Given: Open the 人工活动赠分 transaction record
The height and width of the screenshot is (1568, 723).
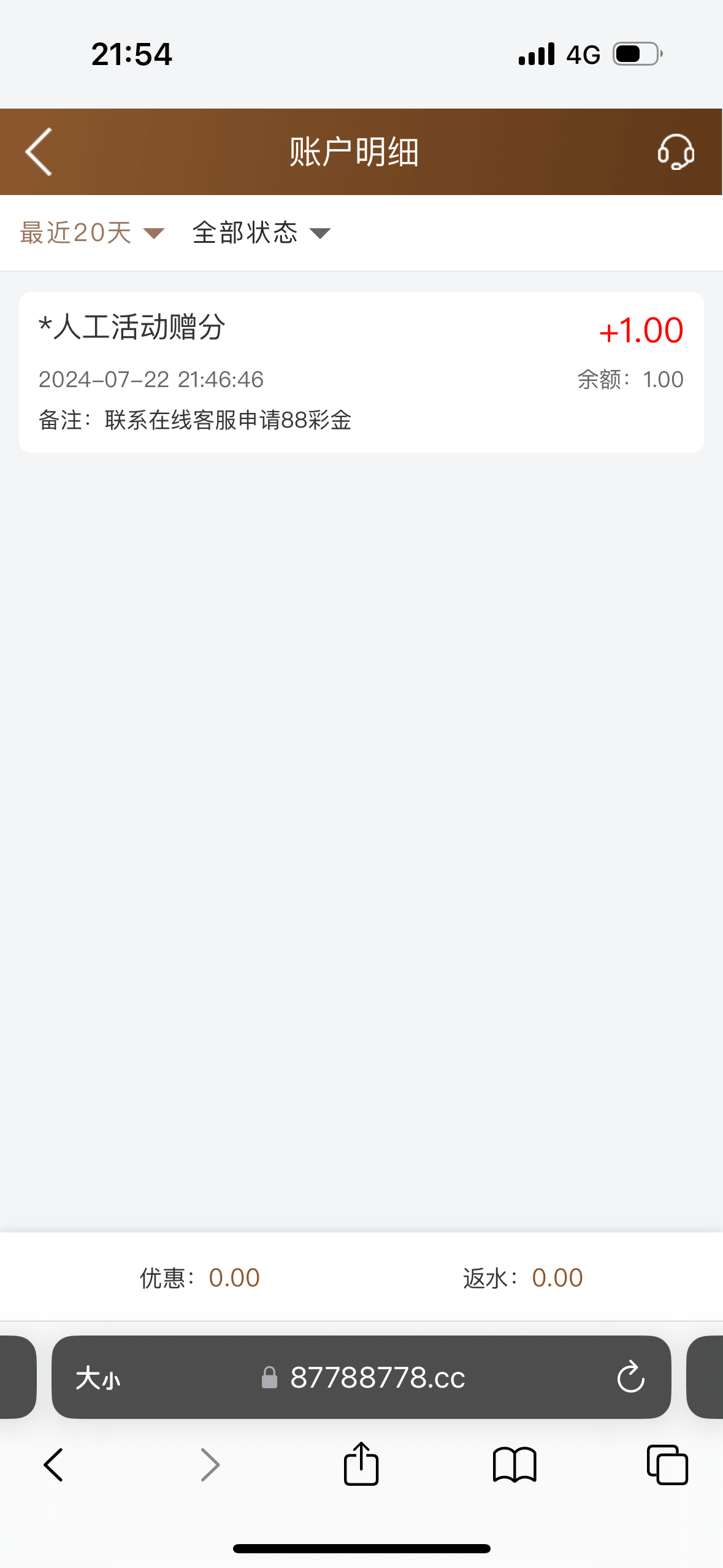Looking at the screenshot, I should pyautogui.click(x=361, y=372).
